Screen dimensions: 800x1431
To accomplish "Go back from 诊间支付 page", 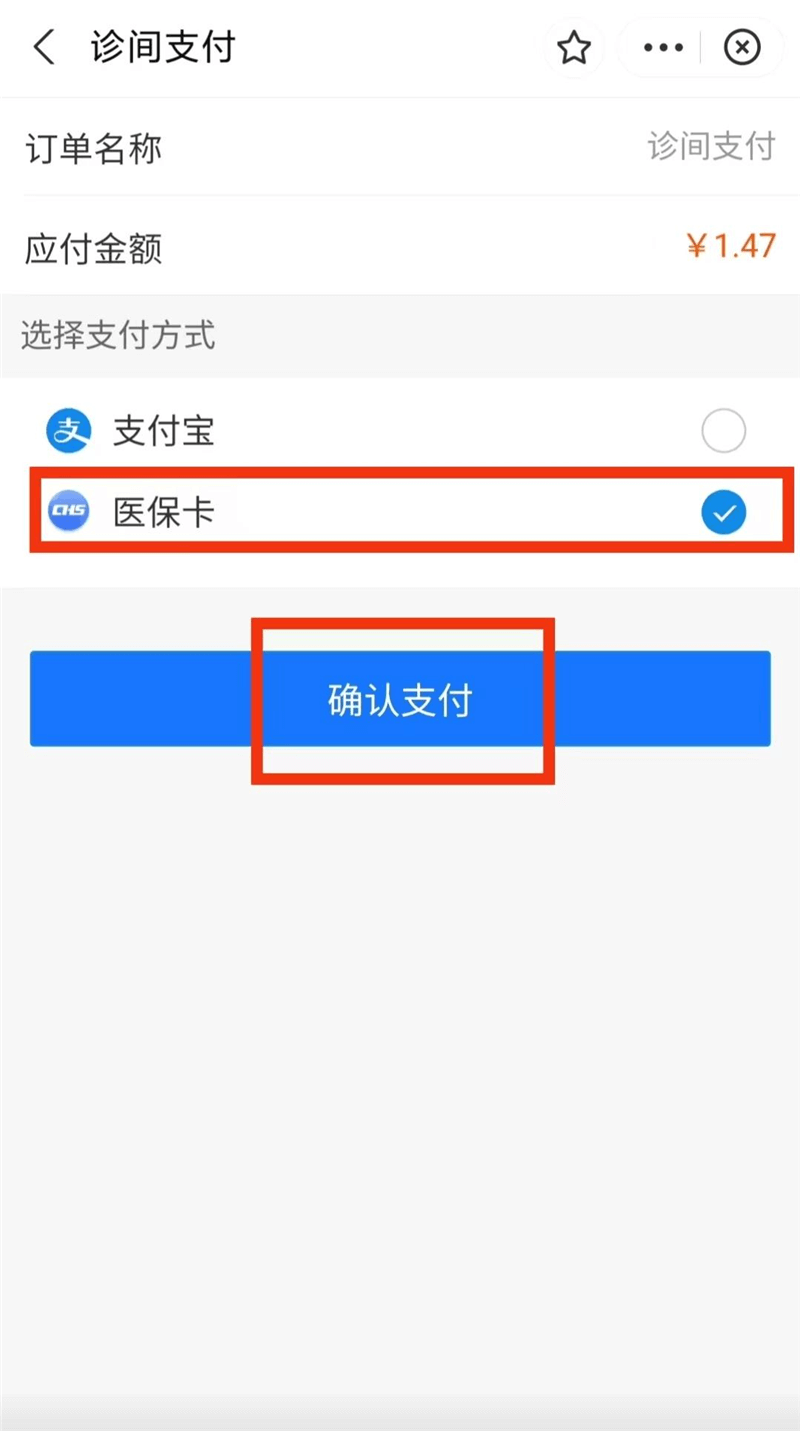I will click(45, 47).
